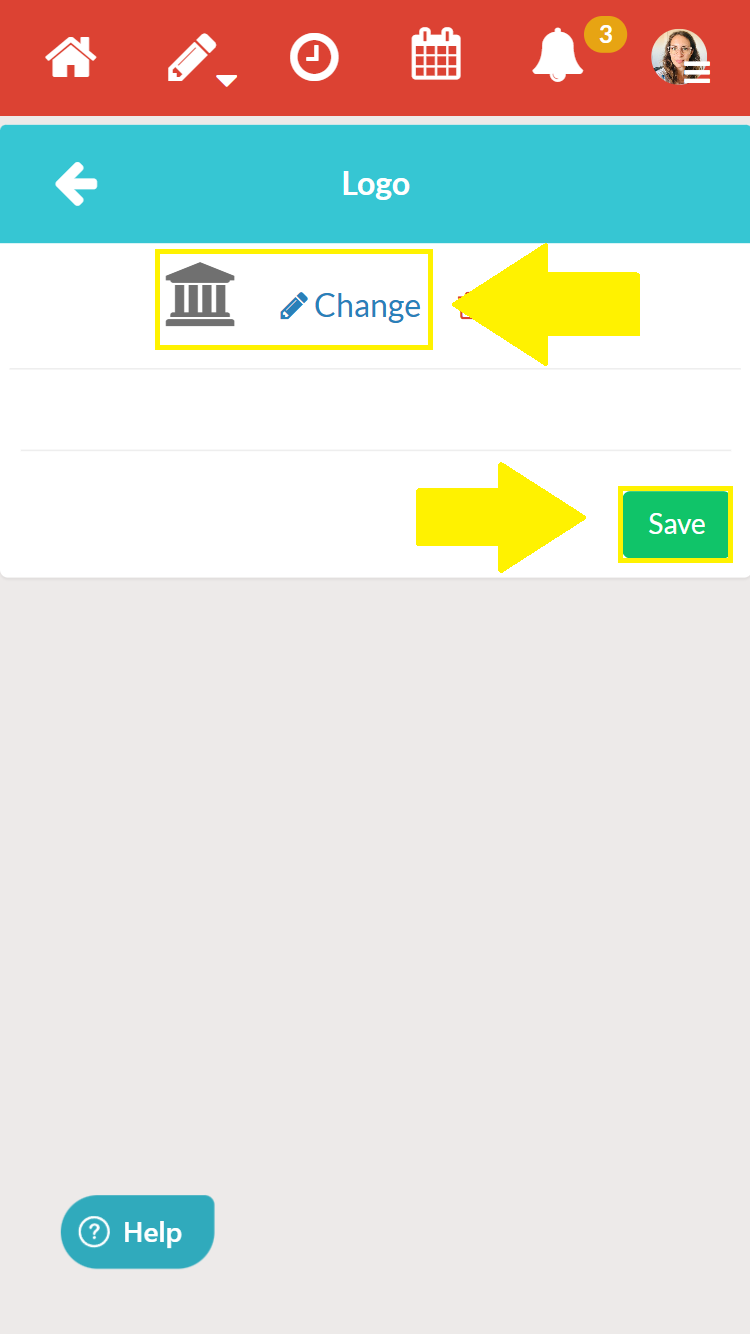Open the calendar view
750x1334 pixels.
coord(436,55)
